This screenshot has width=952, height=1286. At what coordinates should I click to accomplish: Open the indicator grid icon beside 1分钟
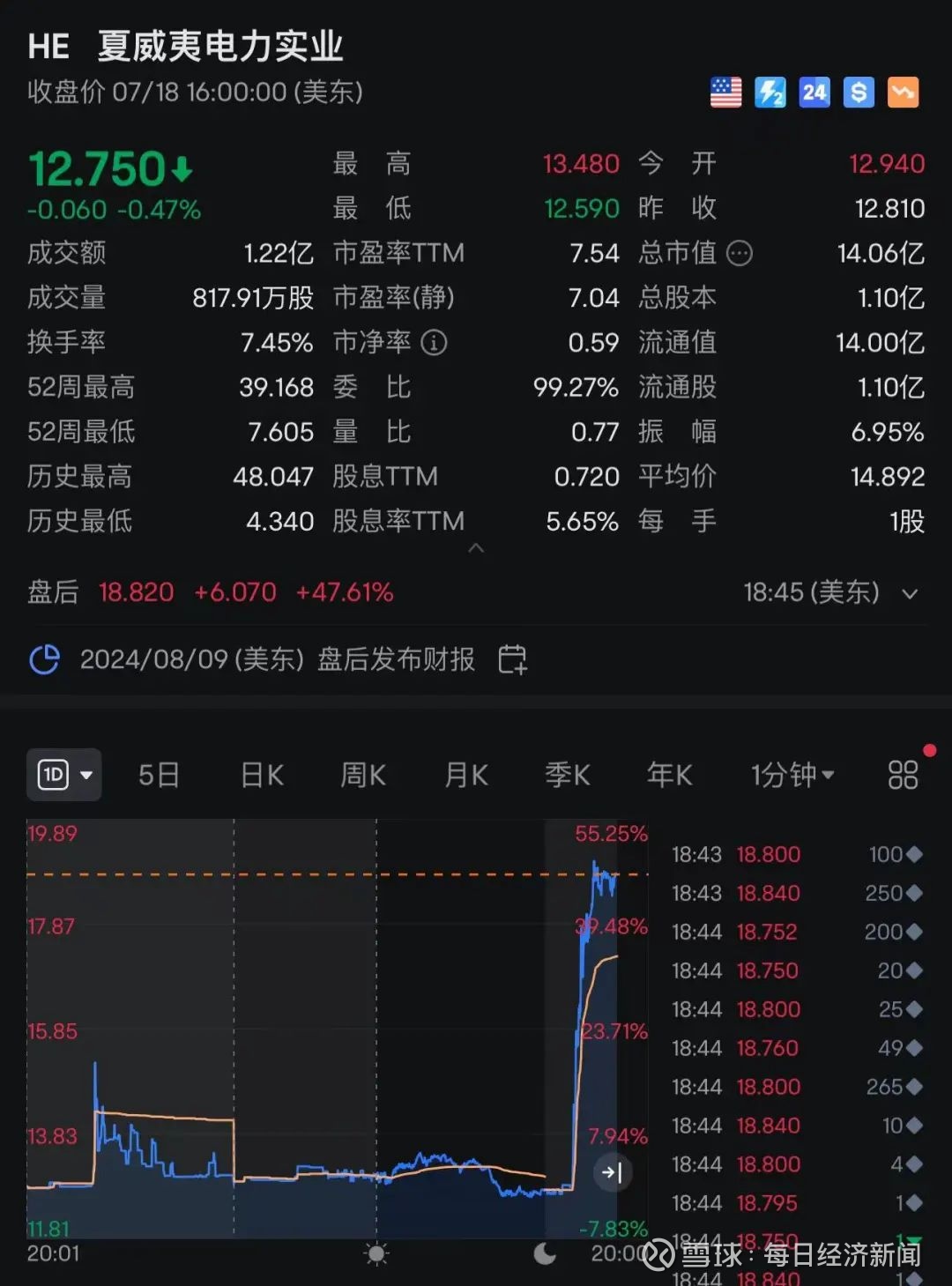tap(901, 775)
